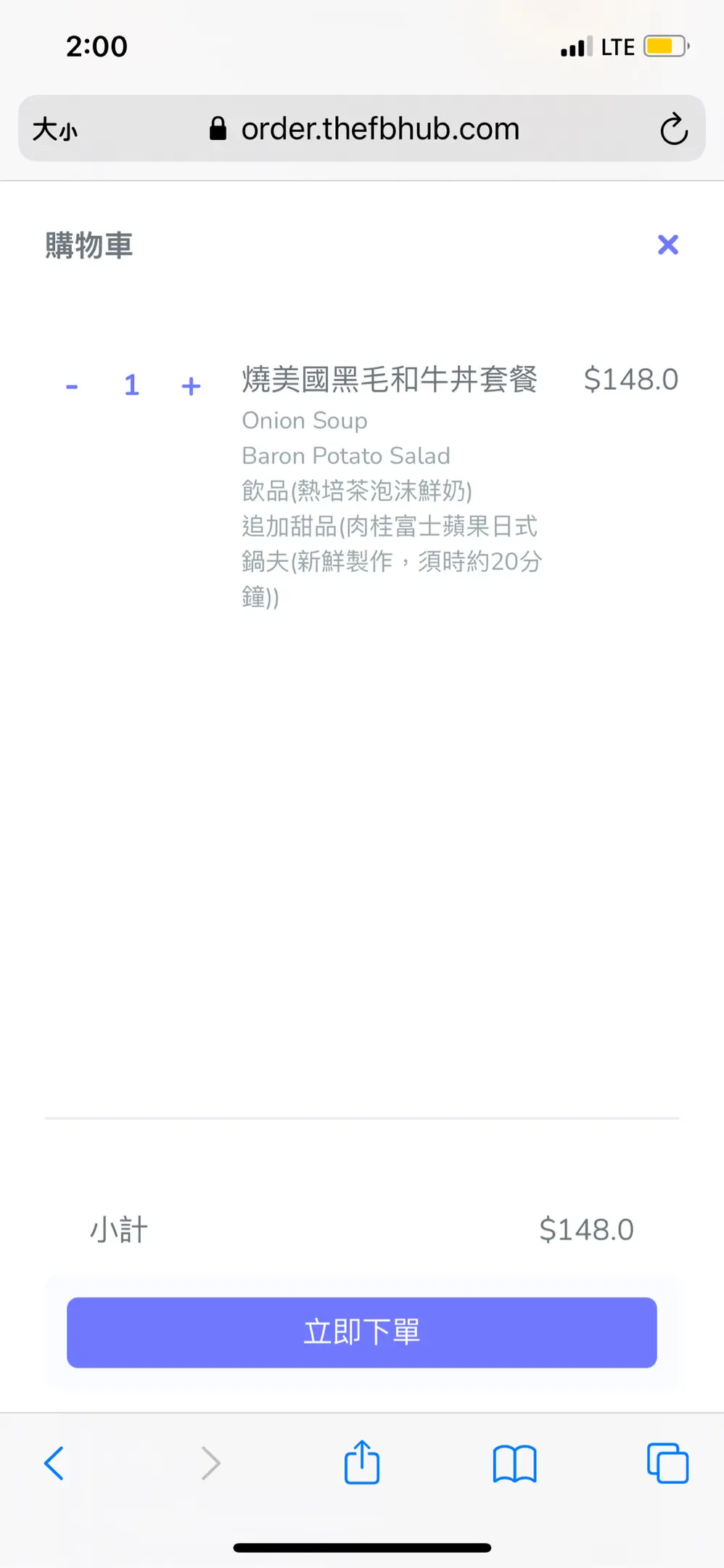Increase item quantity with plus
The width and height of the screenshot is (724, 1568).
(x=191, y=386)
